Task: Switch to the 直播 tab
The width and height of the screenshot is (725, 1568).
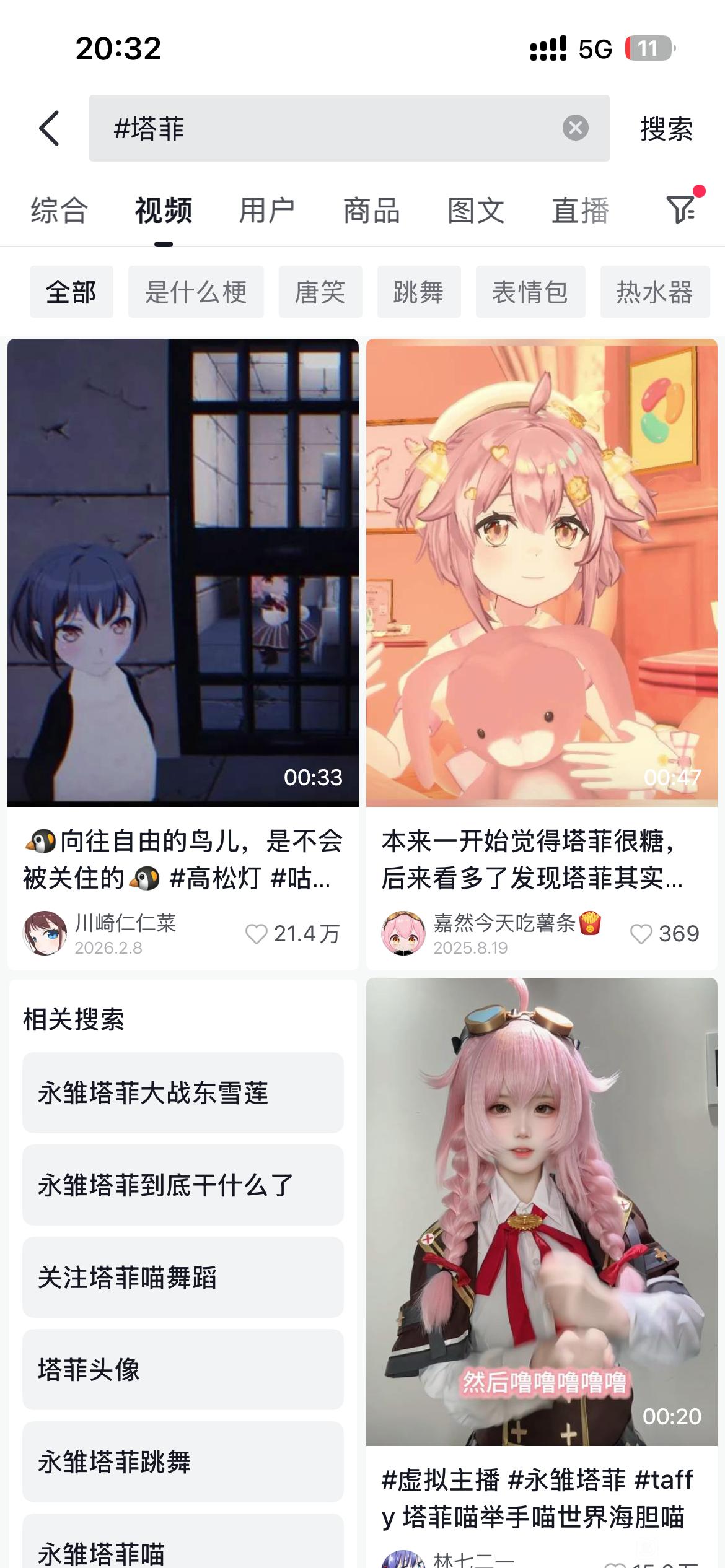Action: (x=581, y=210)
